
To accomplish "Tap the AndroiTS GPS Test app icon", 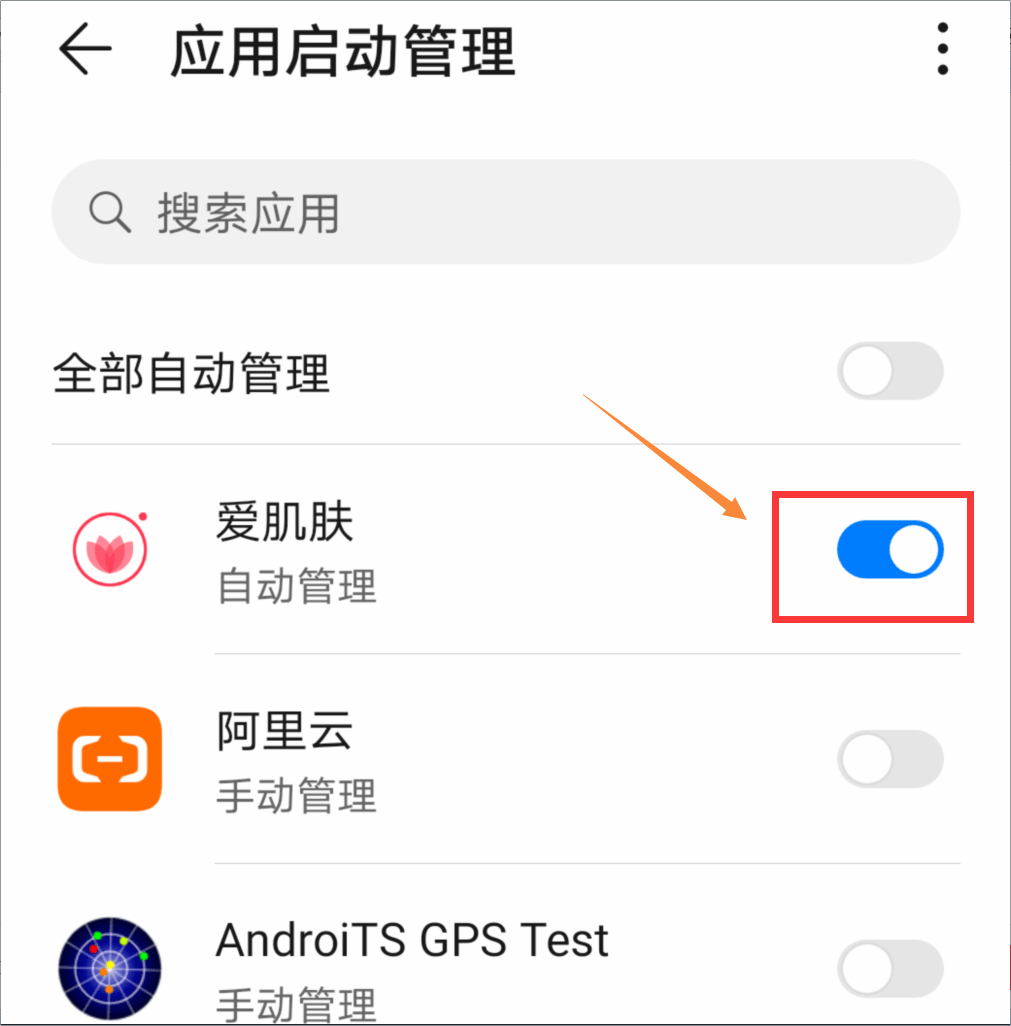I will [110, 967].
